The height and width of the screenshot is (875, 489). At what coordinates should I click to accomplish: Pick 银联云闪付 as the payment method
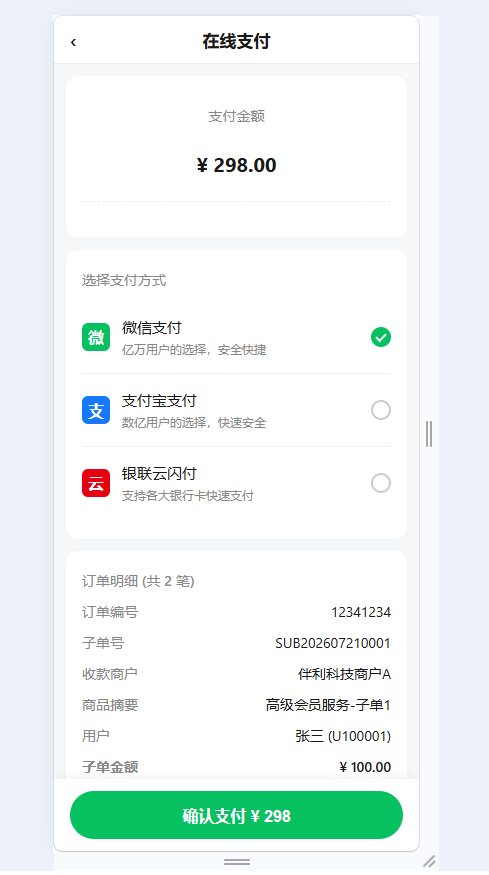tap(236, 483)
